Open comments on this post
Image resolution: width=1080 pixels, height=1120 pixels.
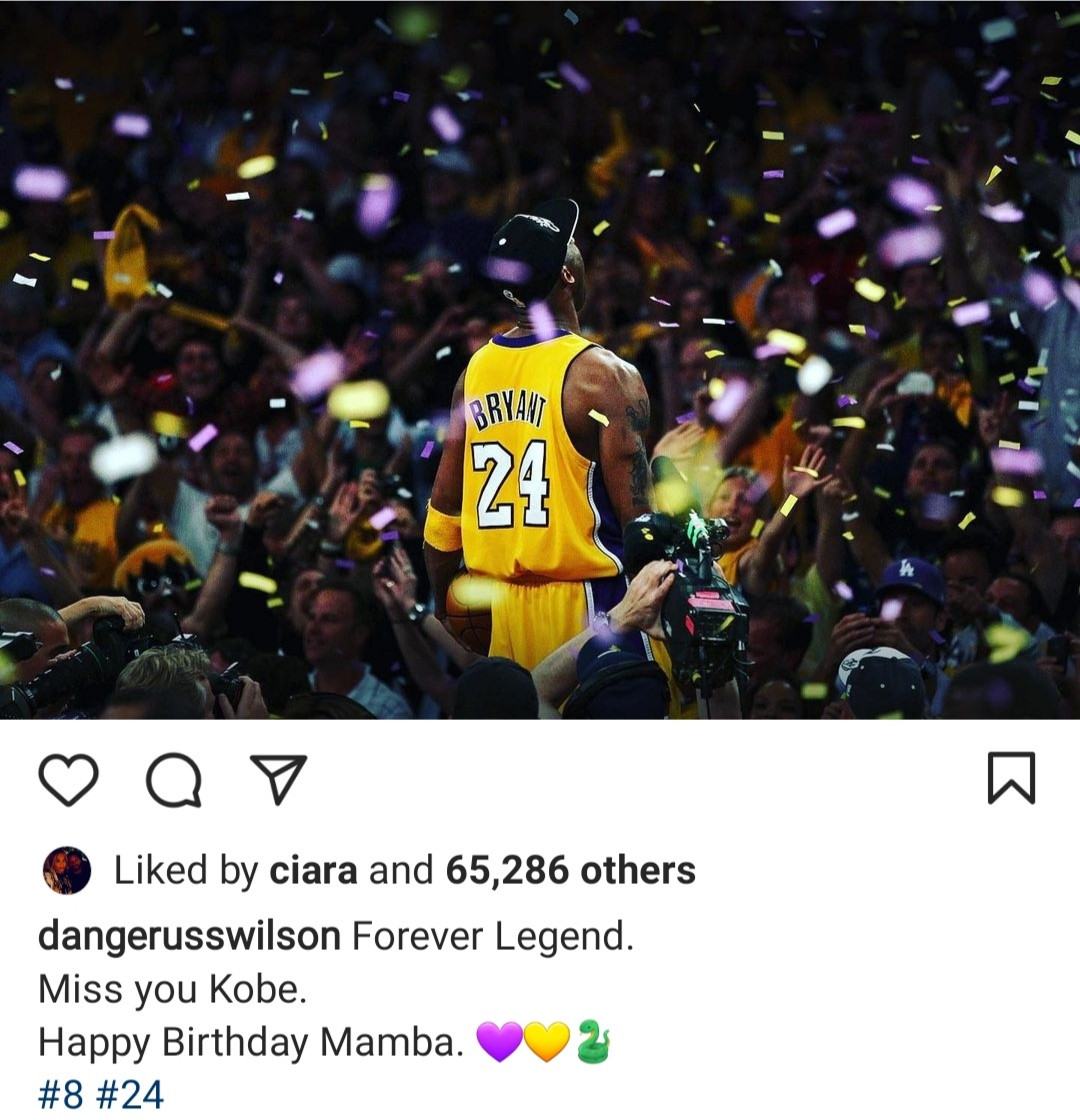pos(173,781)
